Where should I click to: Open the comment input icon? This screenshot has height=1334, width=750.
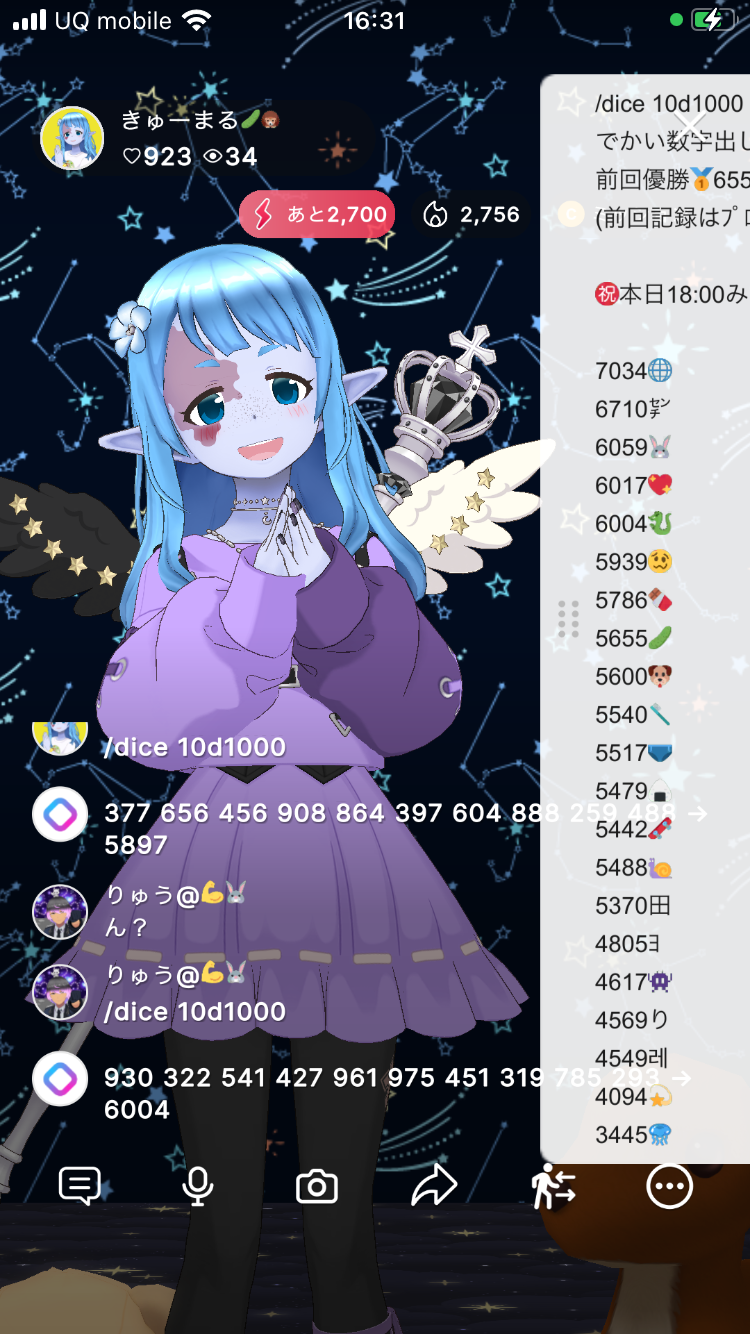pos(80,1186)
